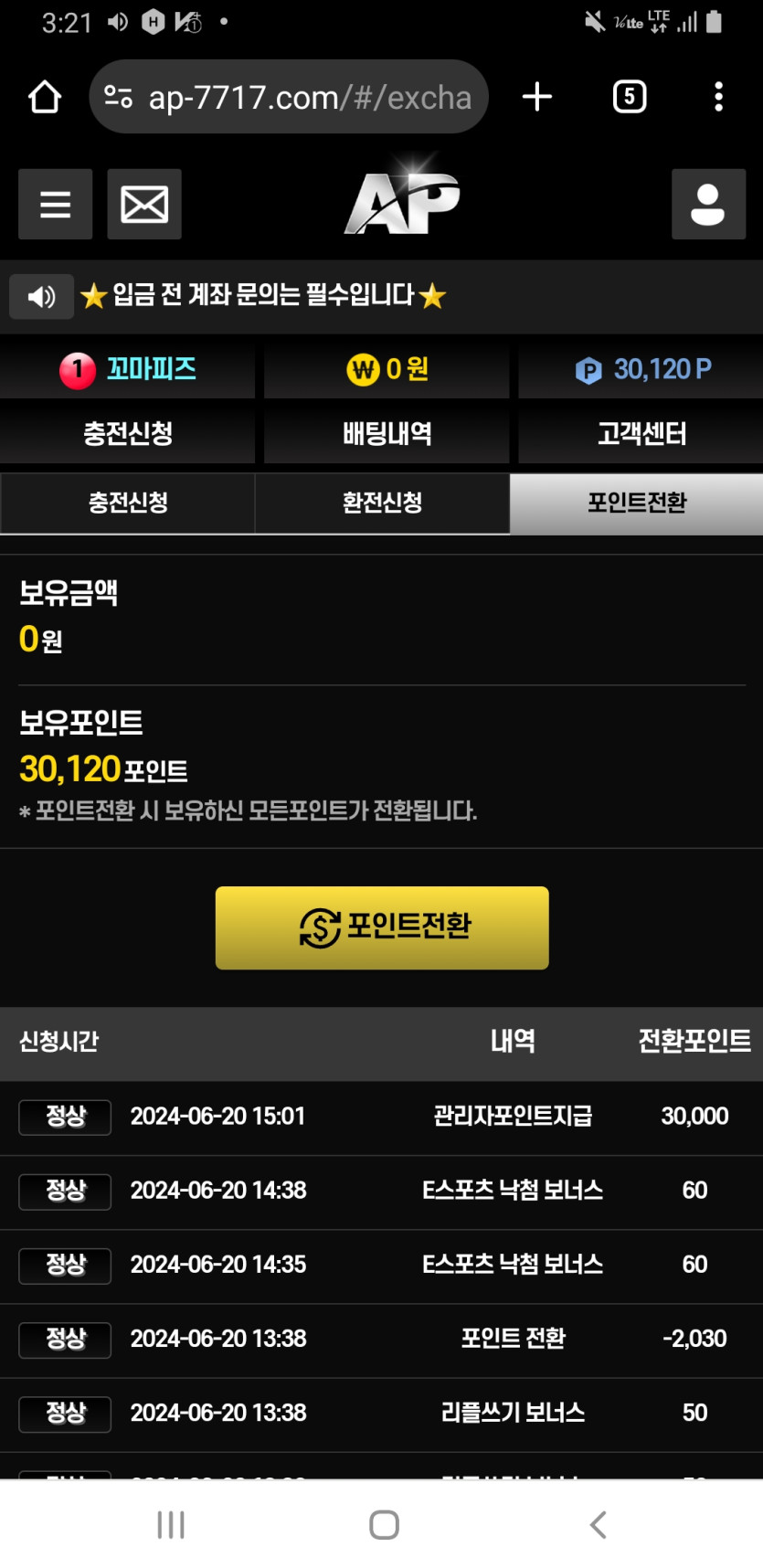Open the messages envelope icon
Image resolution: width=763 pixels, height=1568 pixels.
coord(144,204)
